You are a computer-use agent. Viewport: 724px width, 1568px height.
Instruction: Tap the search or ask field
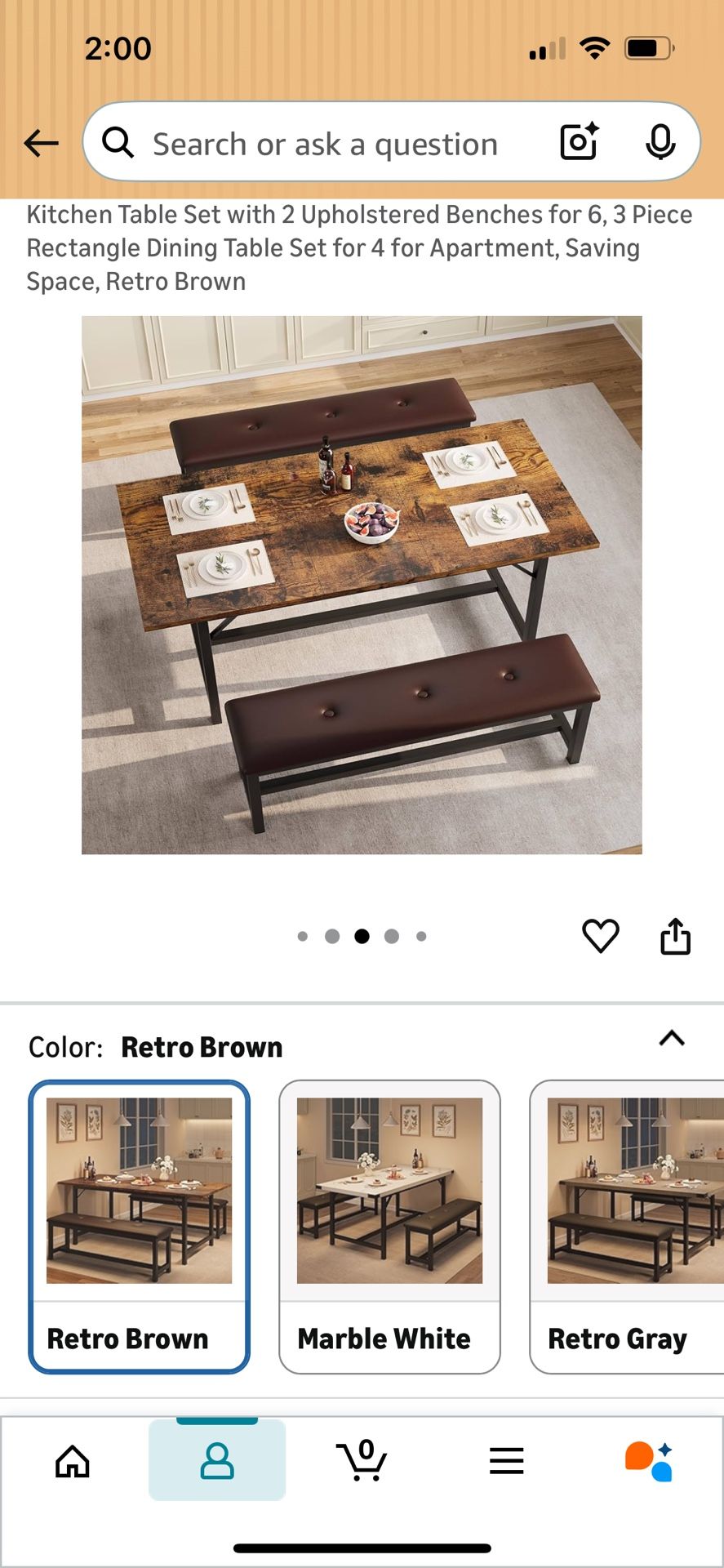point(325,145)
